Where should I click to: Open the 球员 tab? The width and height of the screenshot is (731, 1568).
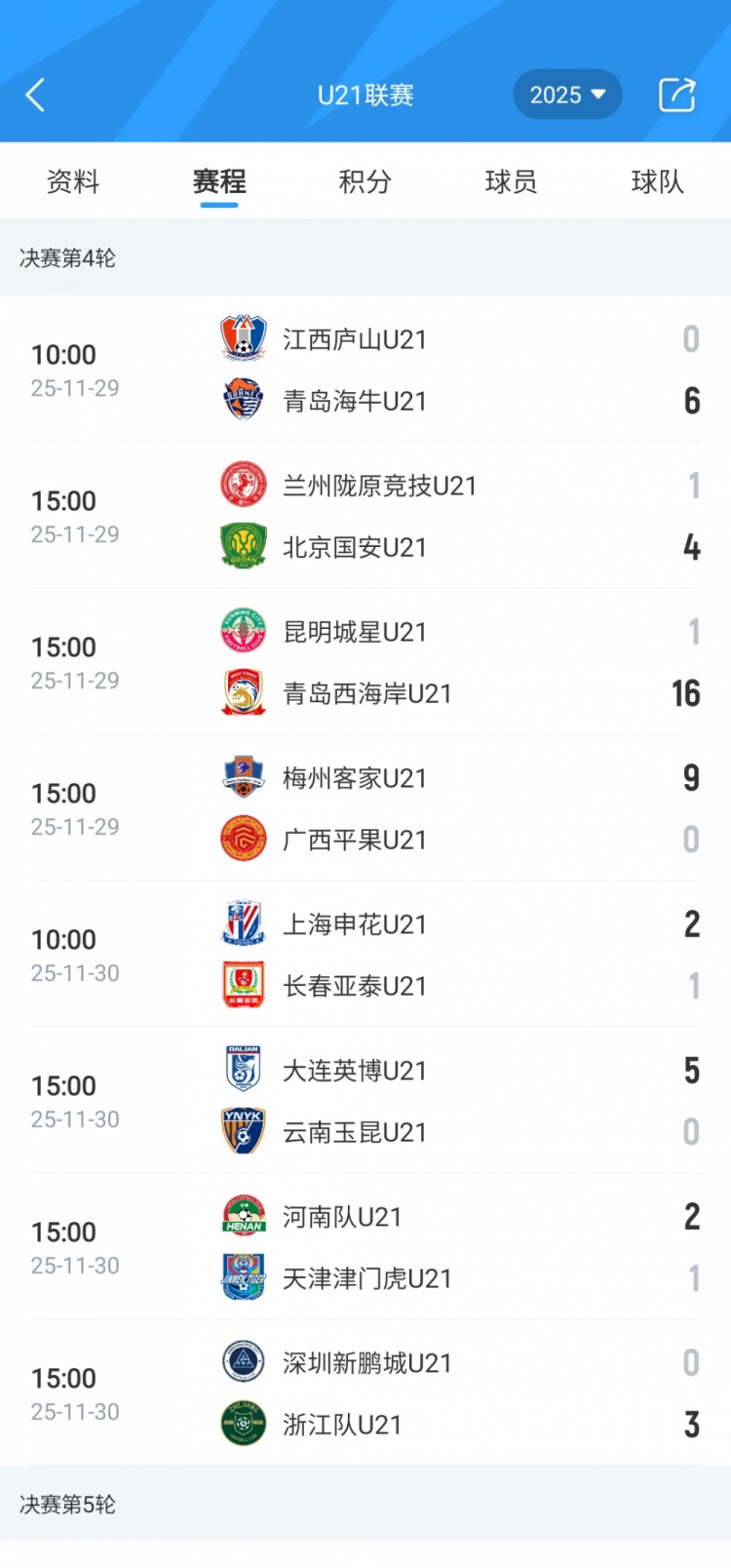coord(511,181)
